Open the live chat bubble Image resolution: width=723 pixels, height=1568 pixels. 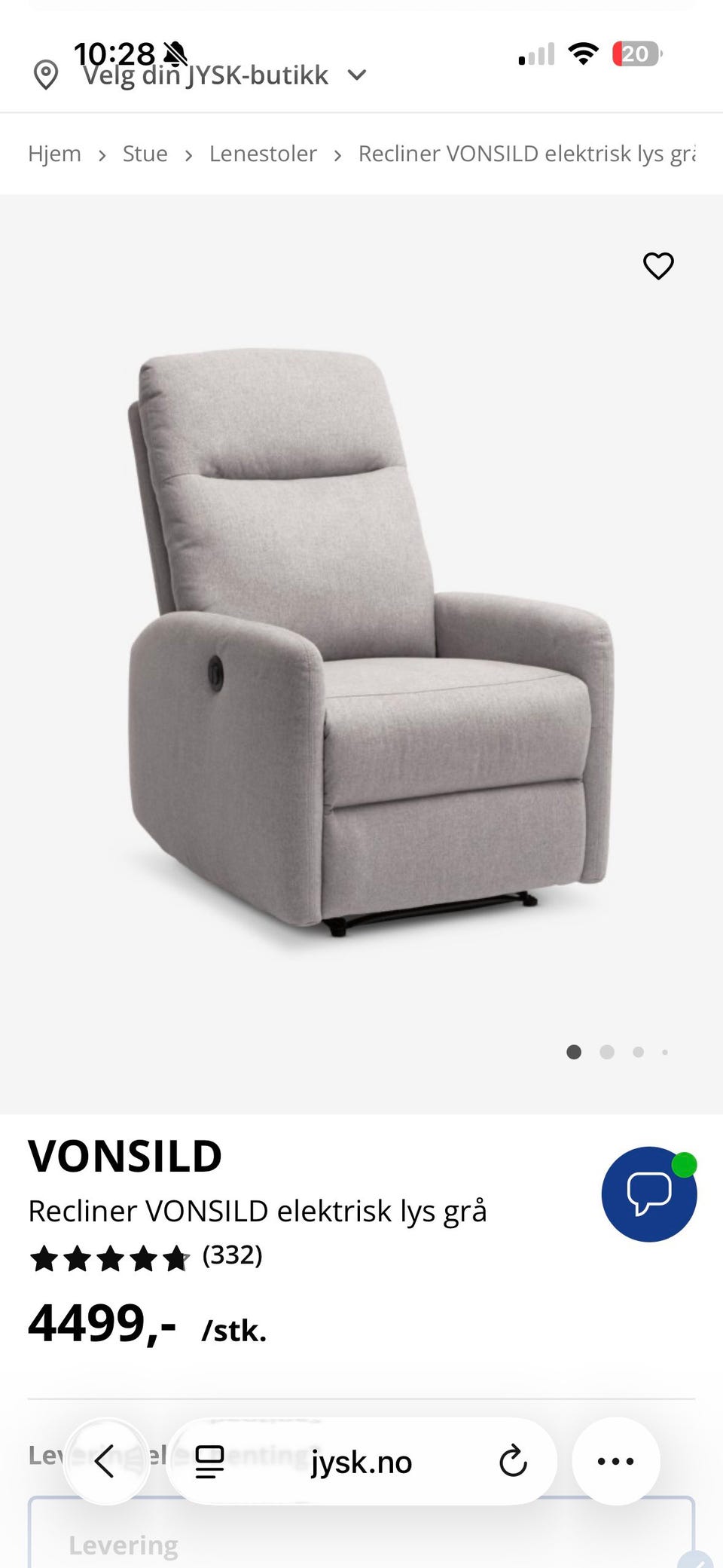coord(648,1194)
